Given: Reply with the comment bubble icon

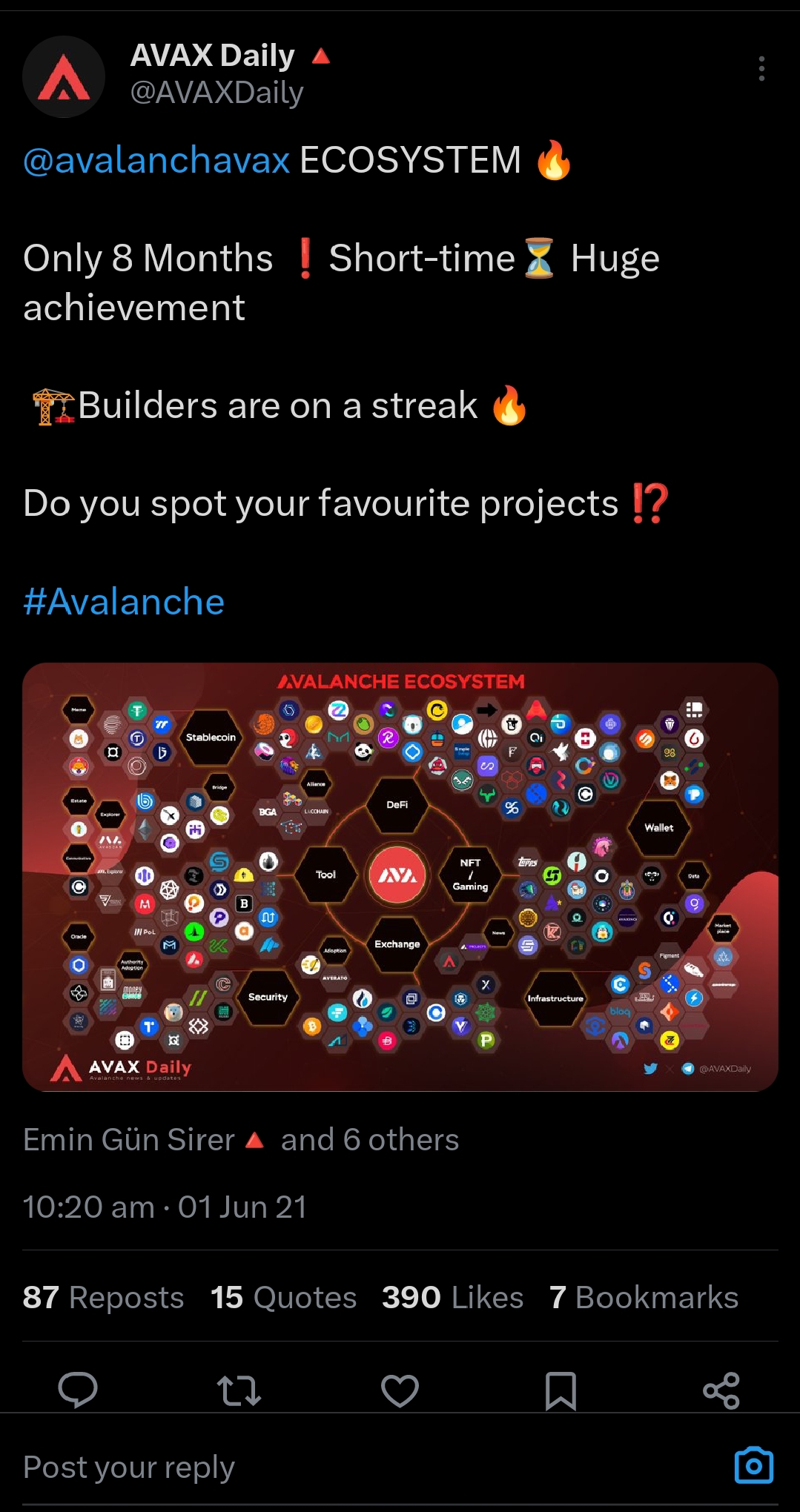Looking at the screenshot, I should click(x=78, y=1390).
